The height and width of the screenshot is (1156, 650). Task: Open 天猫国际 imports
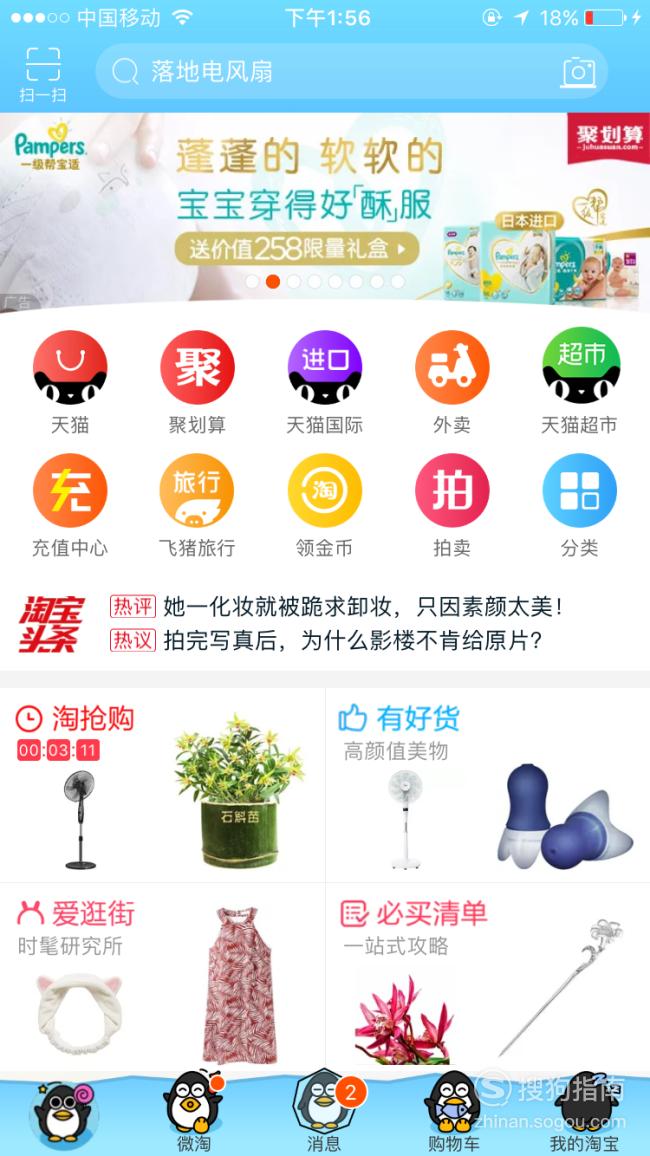[x=324, y=382]
